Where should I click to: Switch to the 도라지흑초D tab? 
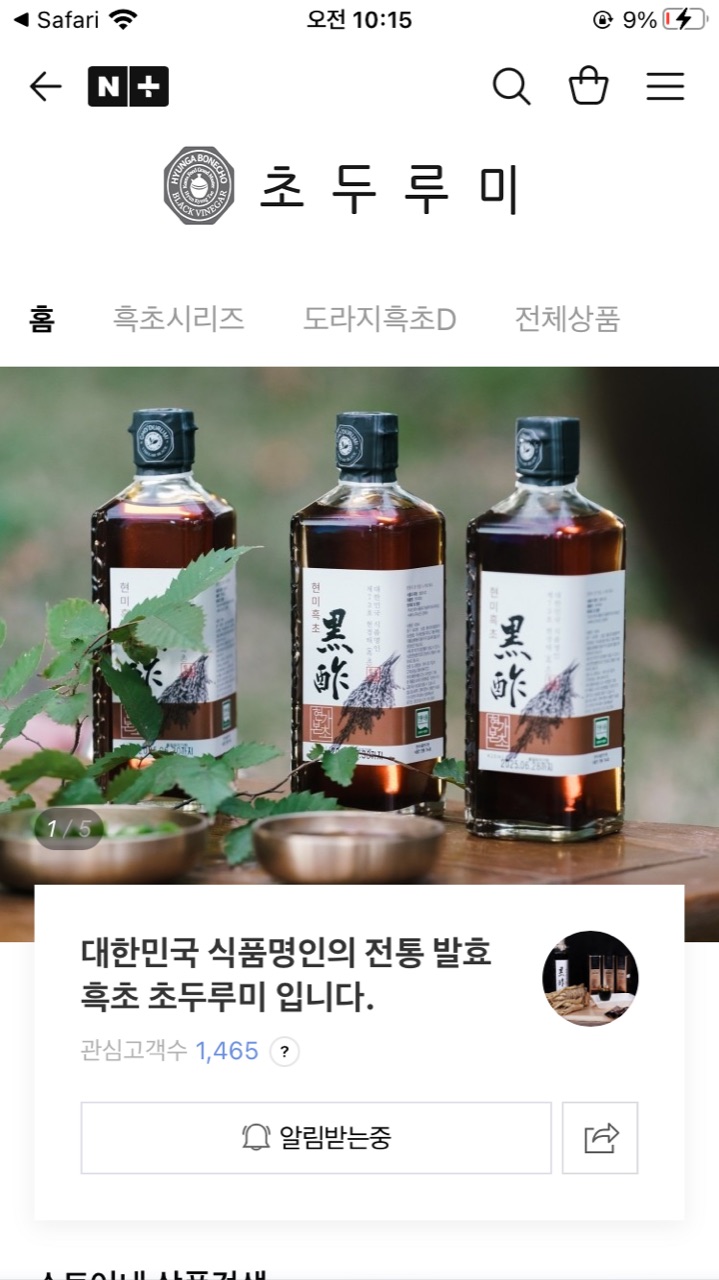pos(379,319)
